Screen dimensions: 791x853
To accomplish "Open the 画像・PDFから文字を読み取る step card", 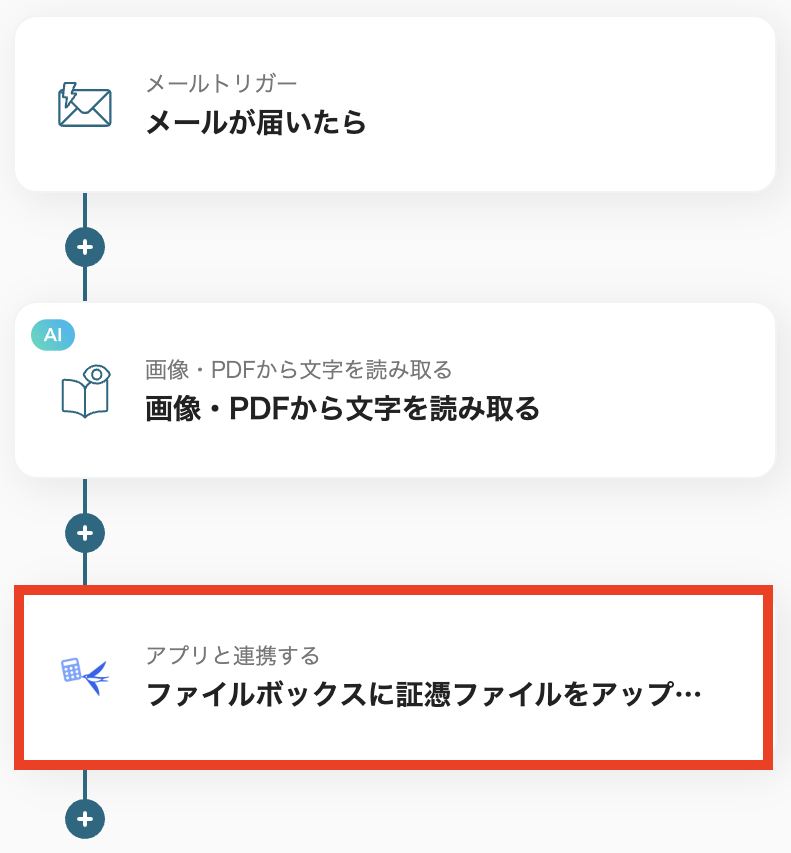I will click(x=395, y=391).
